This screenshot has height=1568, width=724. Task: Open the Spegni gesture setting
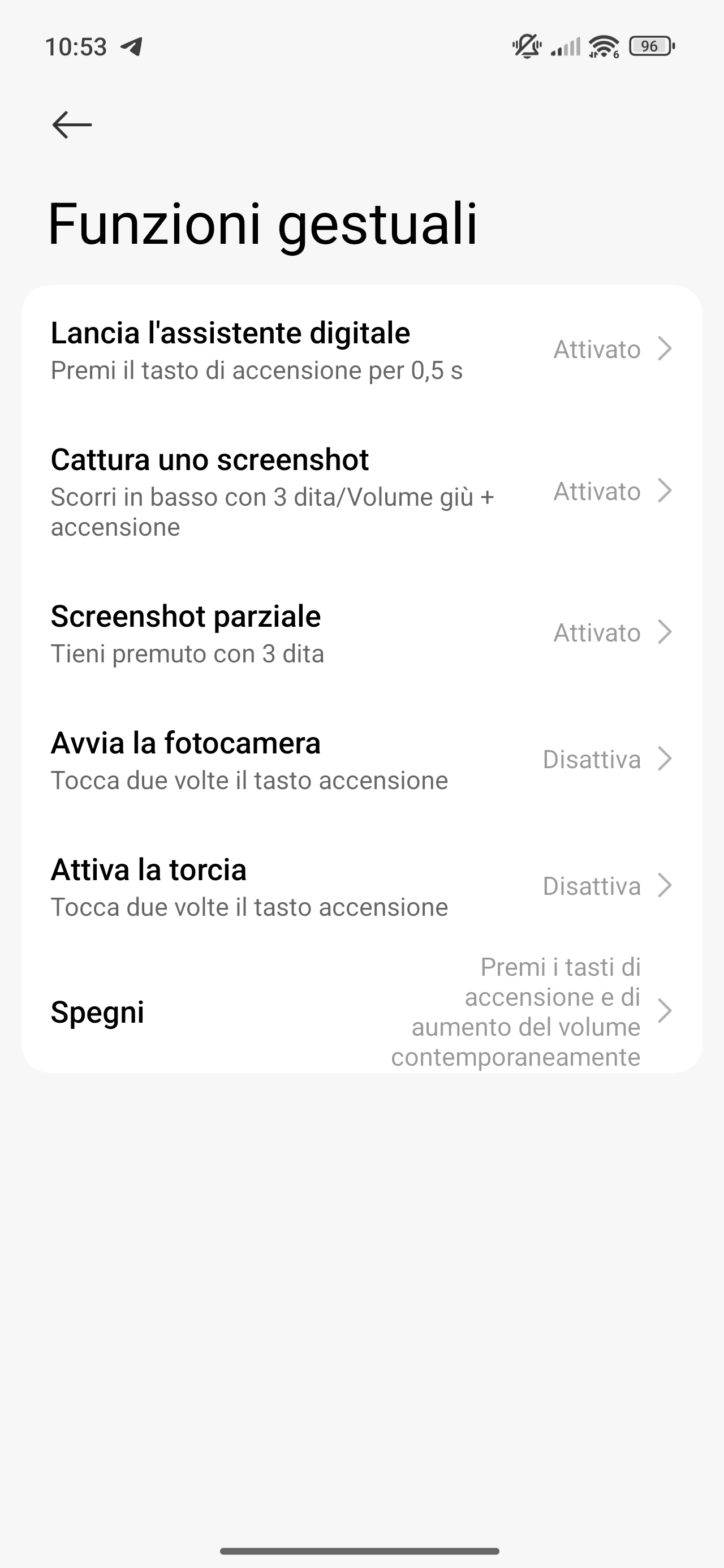(361, 1011)
